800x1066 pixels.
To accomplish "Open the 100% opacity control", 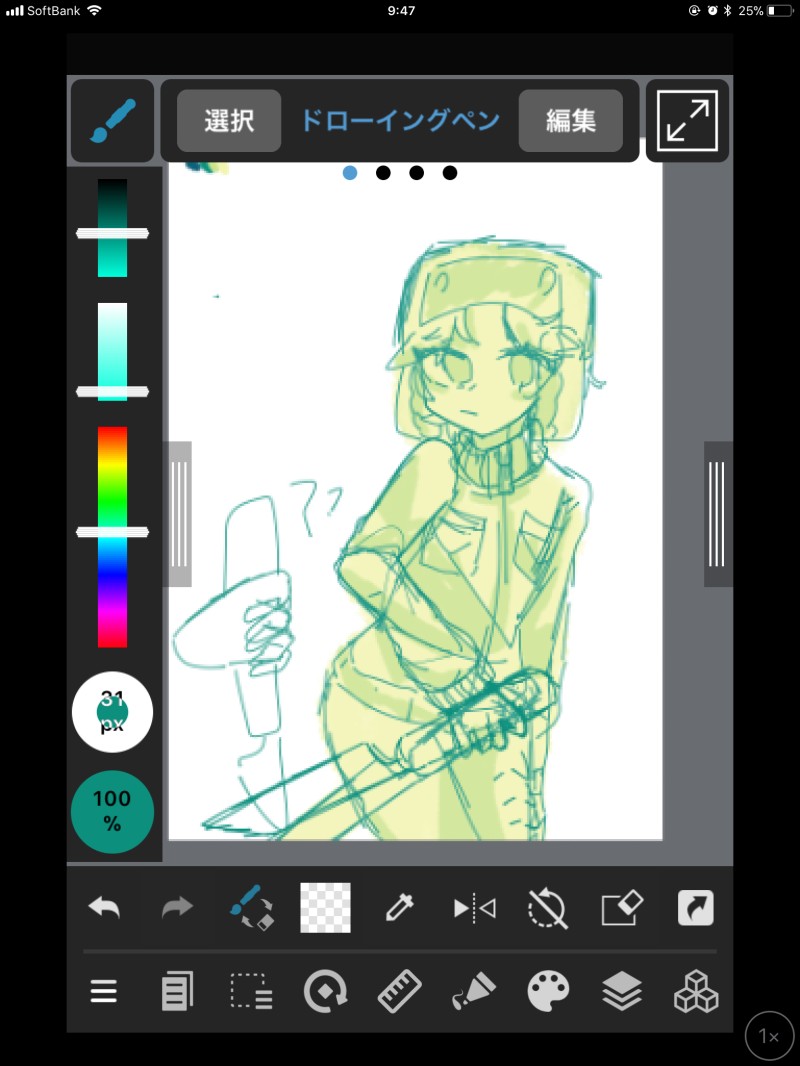I will click(112, 811).
